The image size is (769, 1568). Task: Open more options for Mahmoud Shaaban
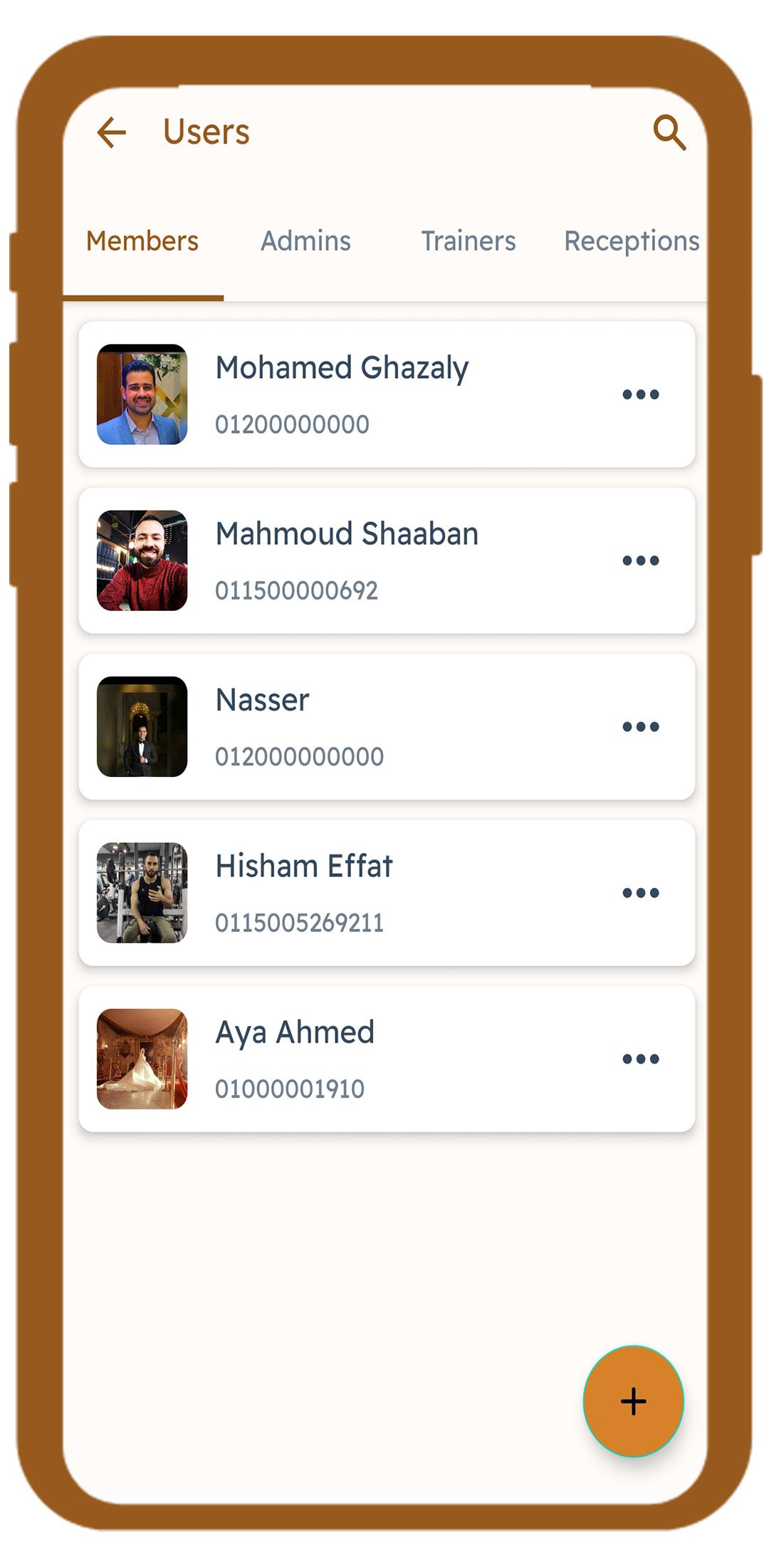click(x=641, y=560)
